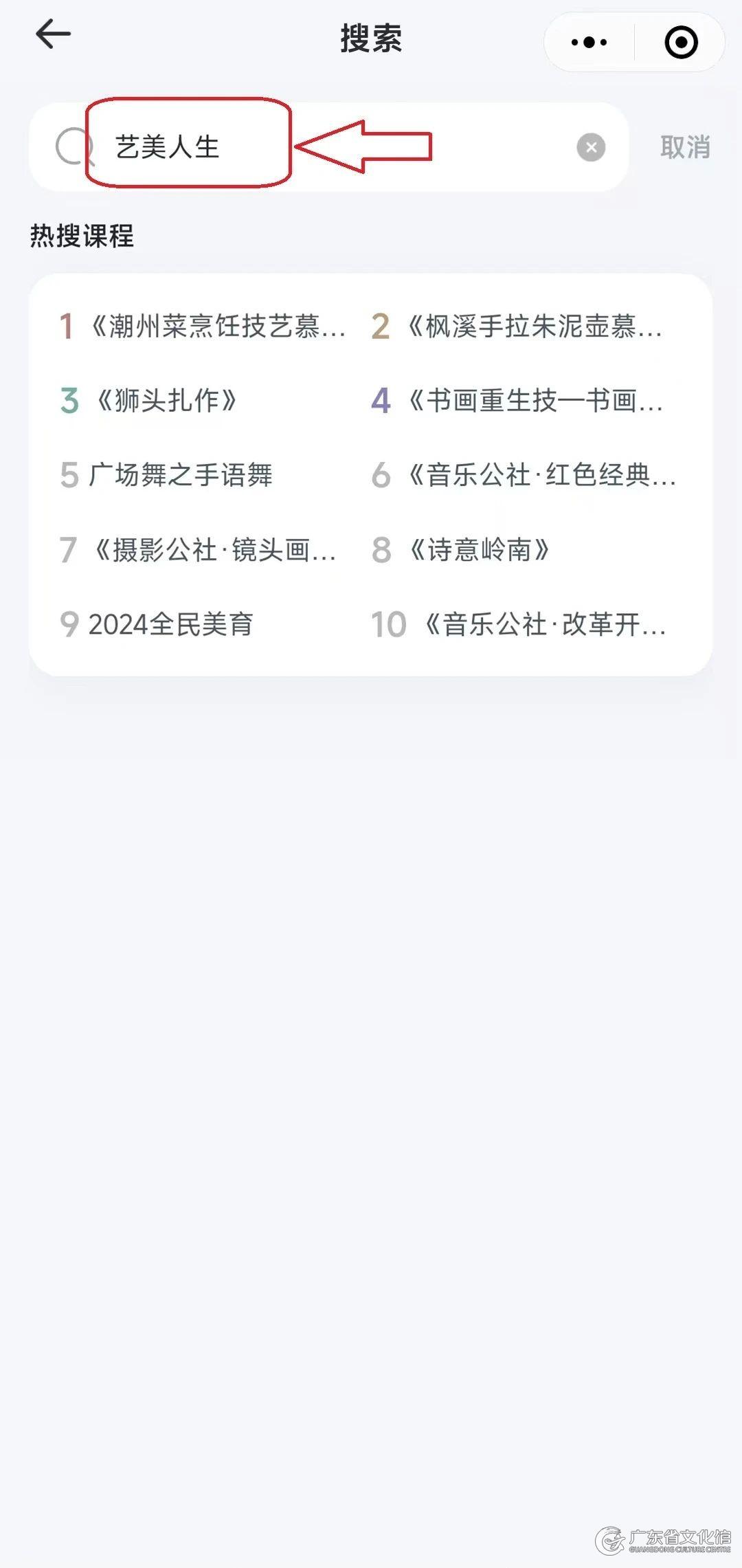742x1568 pixels.
Task: Cancel the search with 取消
Action: coord(685,147)
